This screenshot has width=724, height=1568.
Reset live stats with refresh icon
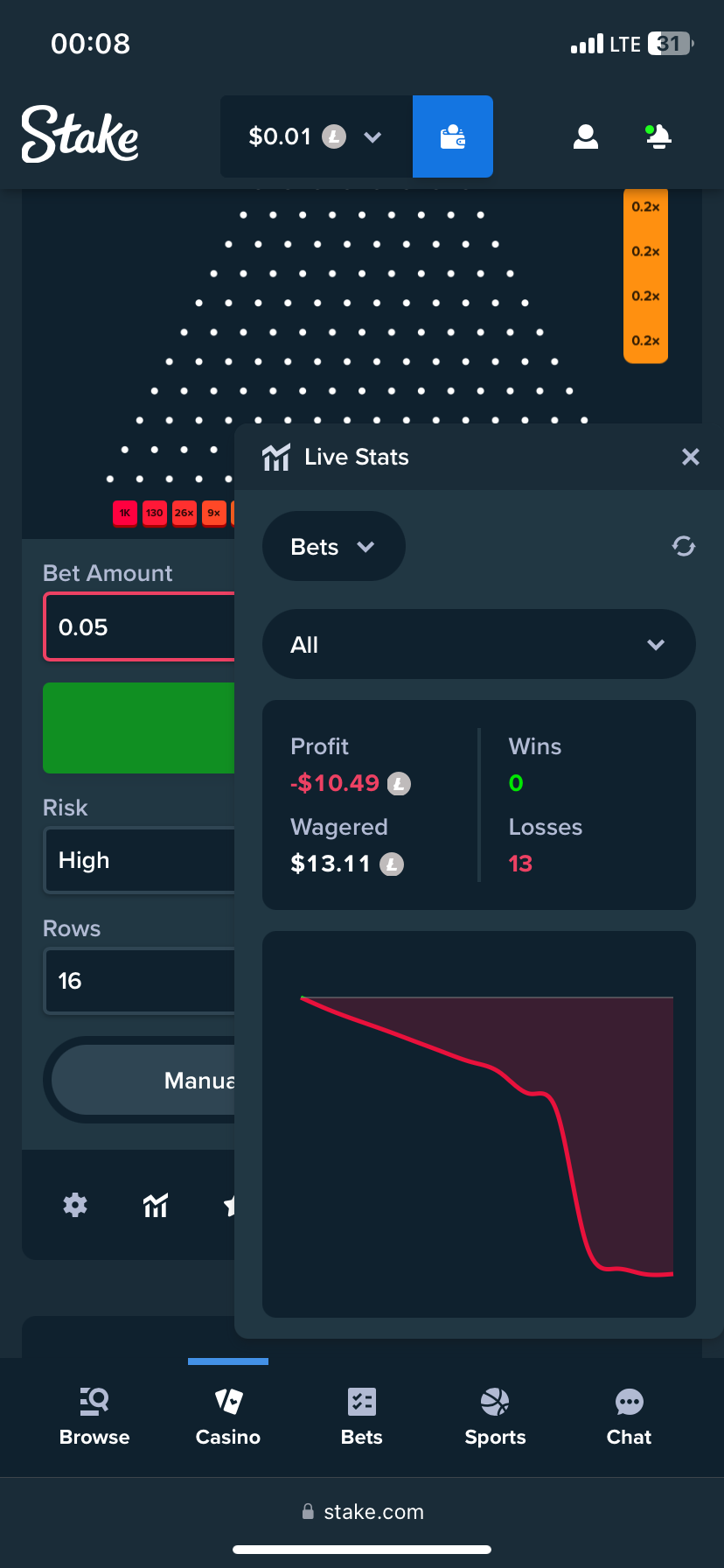pos(684,546)
